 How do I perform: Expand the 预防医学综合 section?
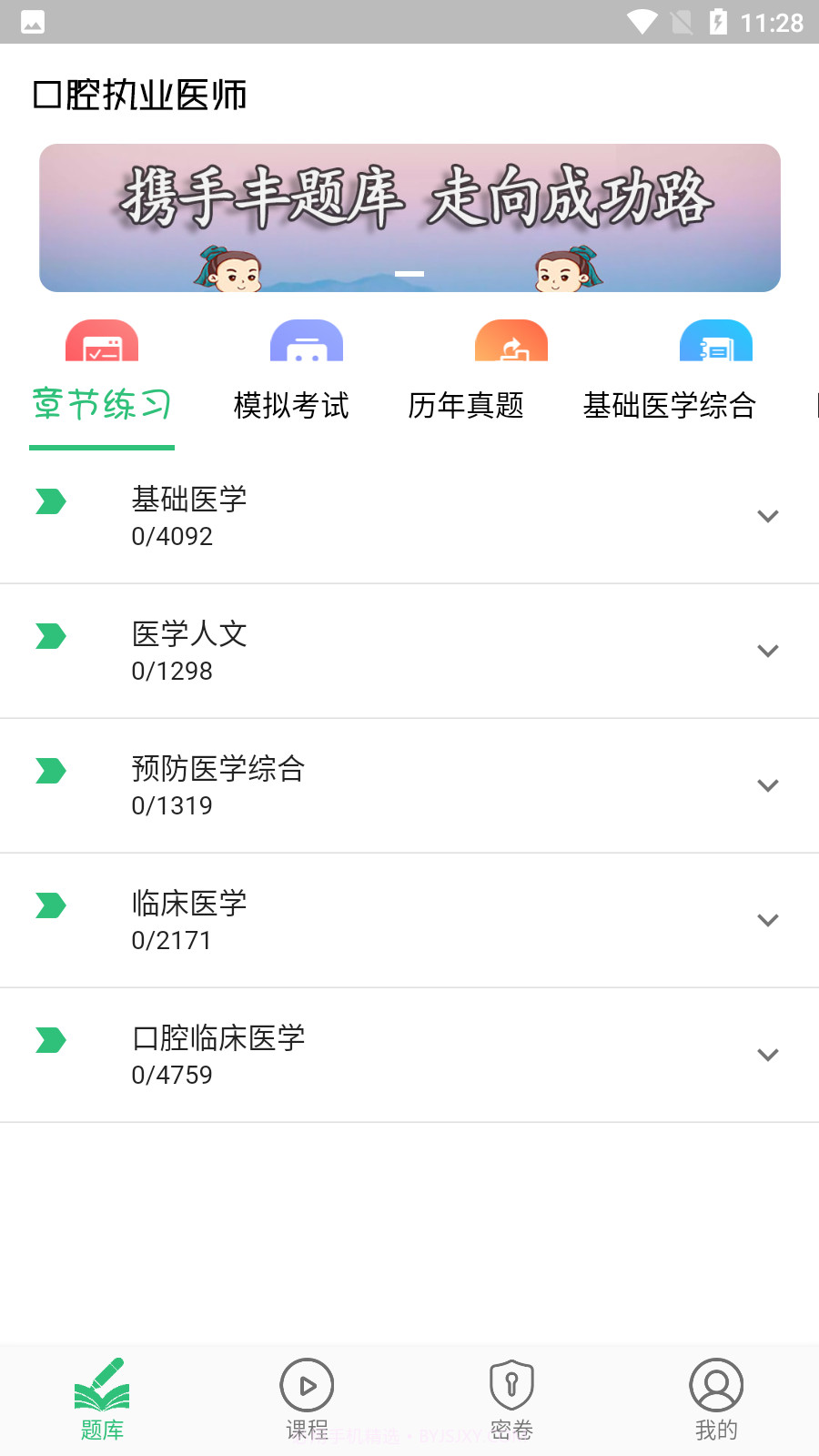[x=769, y=784]
